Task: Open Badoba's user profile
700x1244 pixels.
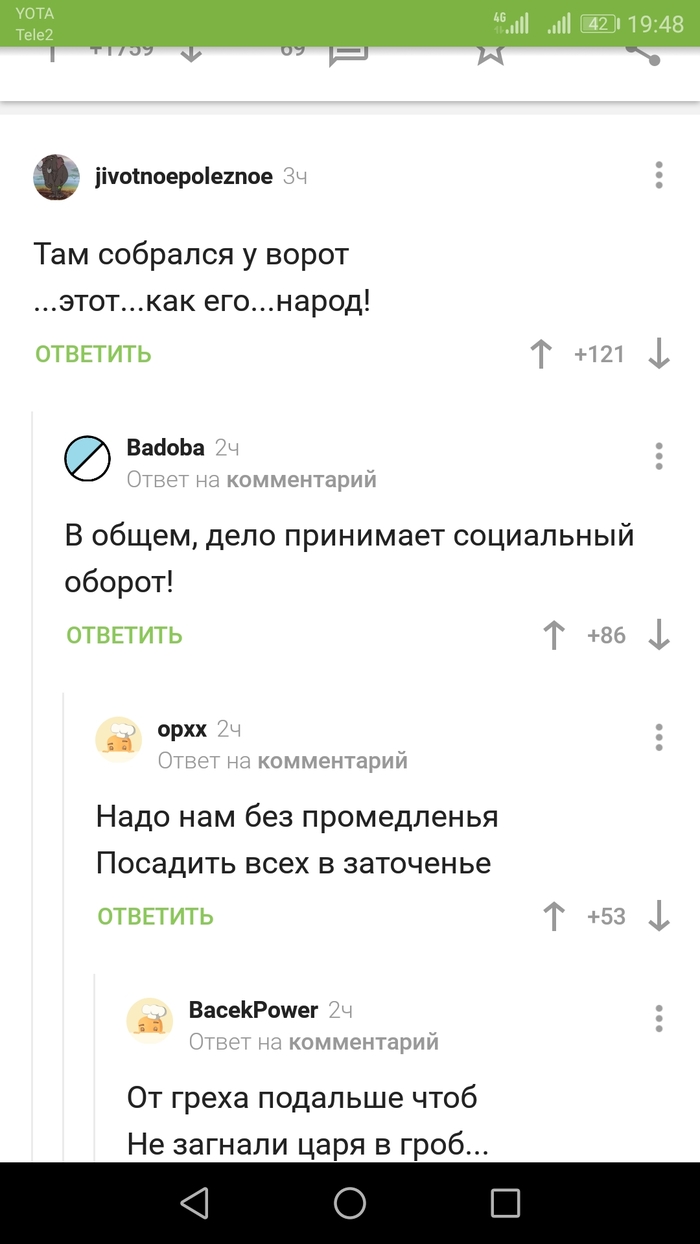Action: [165, 448]
